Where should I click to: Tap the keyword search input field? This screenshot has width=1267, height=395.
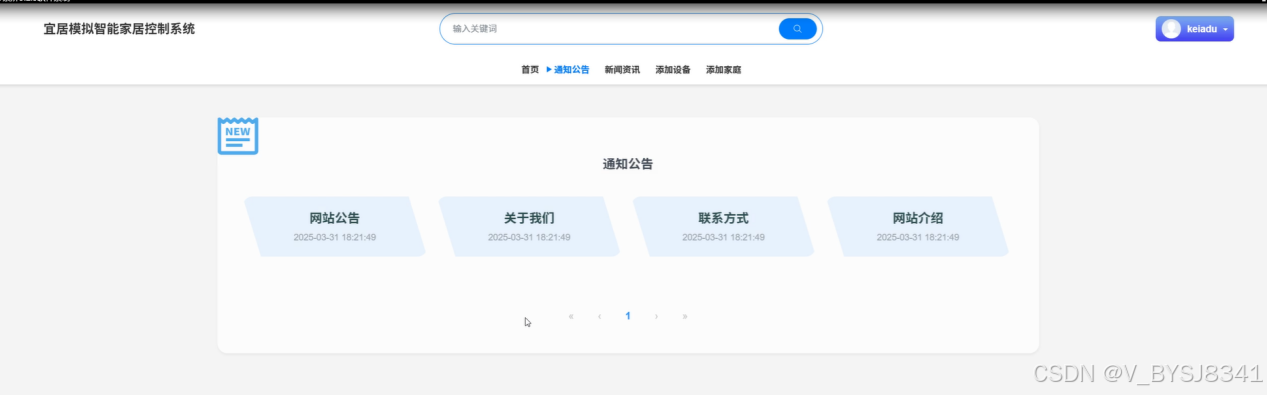[x=610, y=29]
